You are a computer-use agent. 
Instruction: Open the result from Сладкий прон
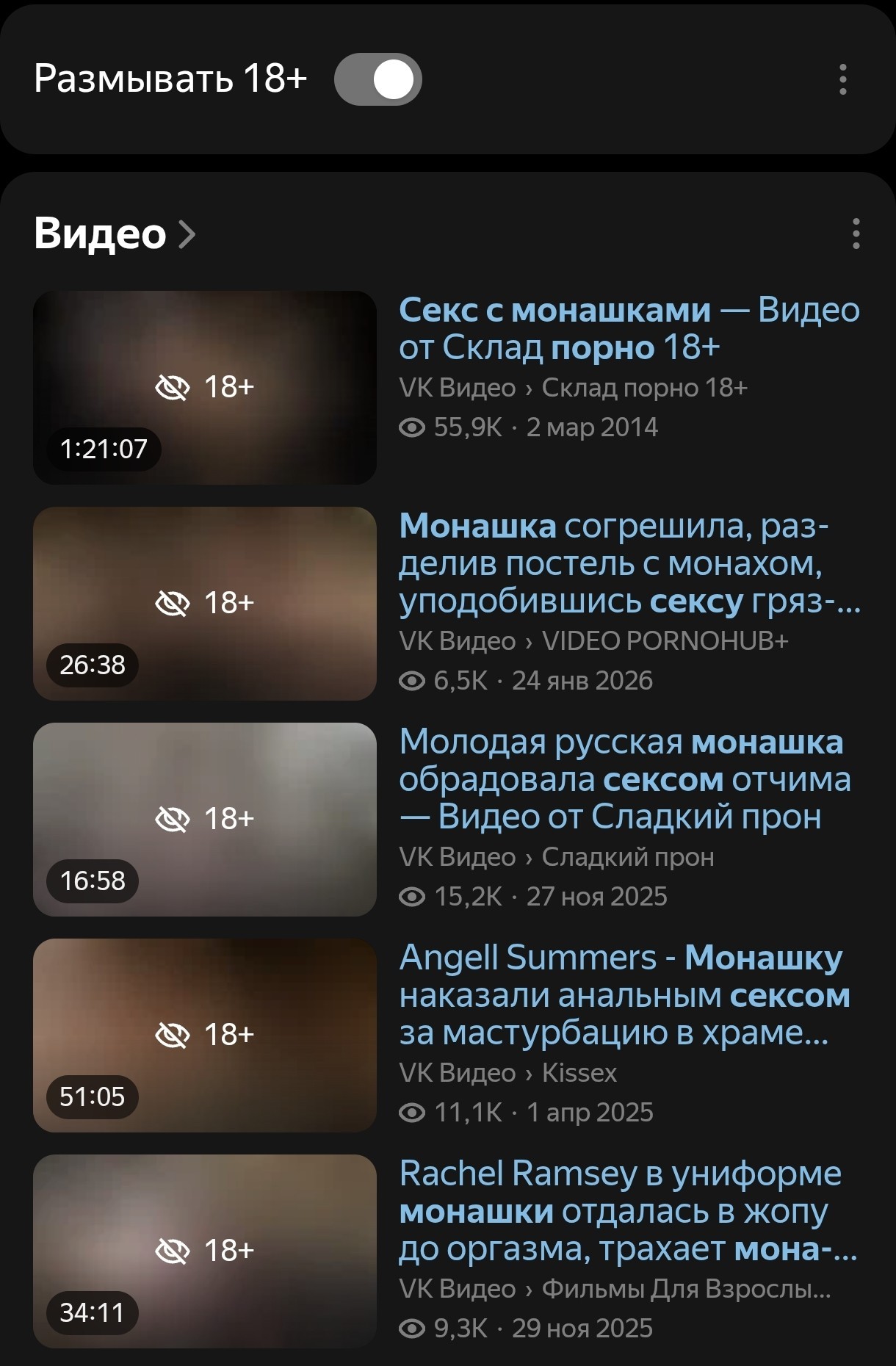pos(625,779)
